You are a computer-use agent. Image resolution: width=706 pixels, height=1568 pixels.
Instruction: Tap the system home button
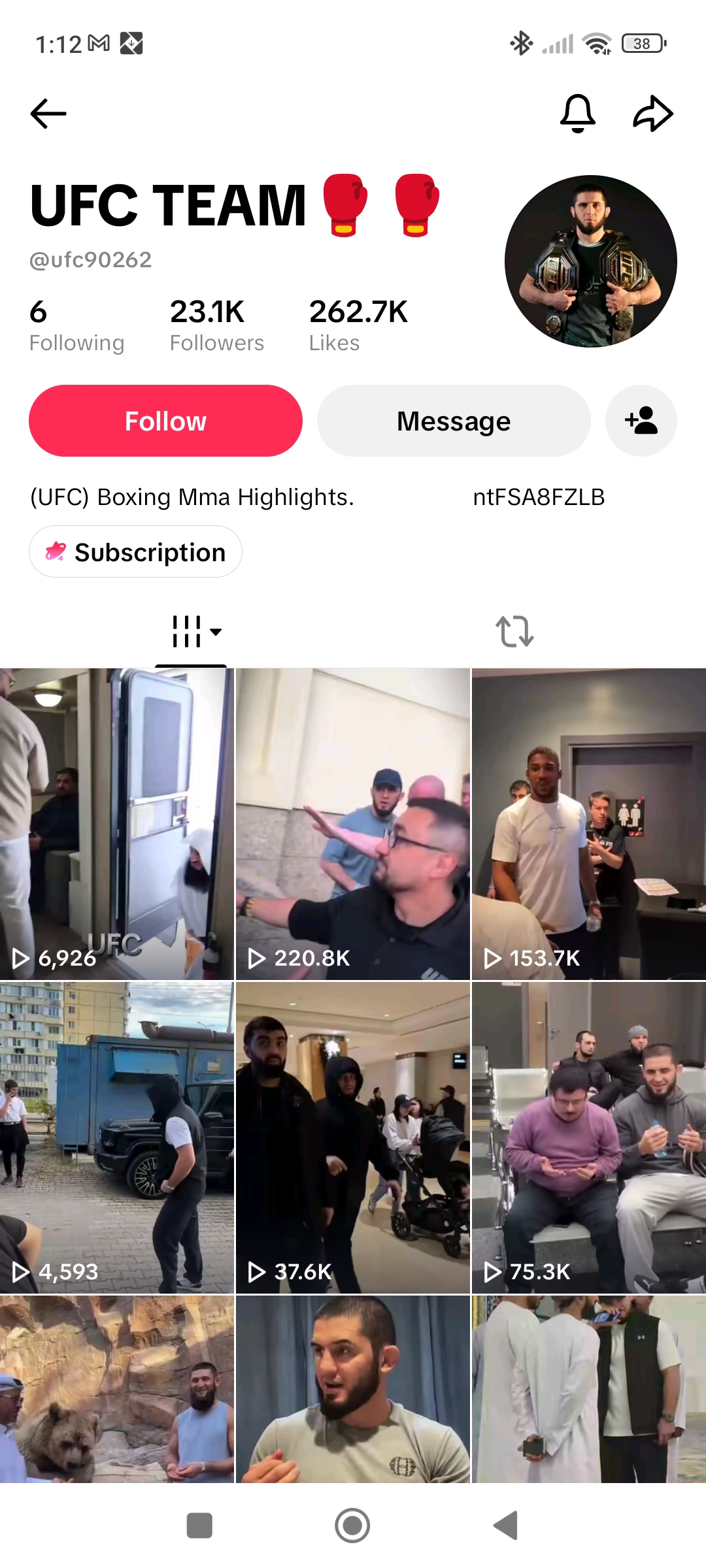(x=352, y=1526)
